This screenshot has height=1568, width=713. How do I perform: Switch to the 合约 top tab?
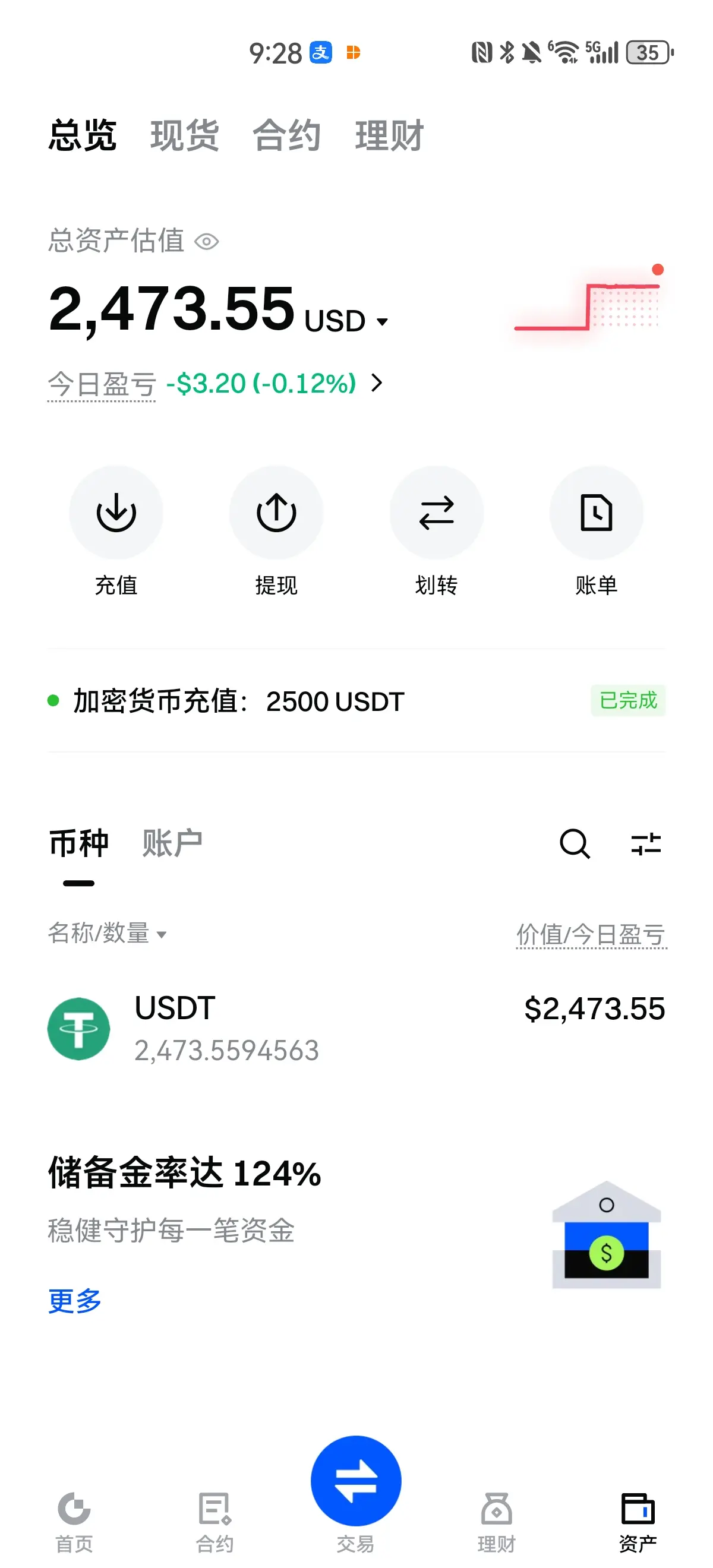click(x=286, y=135)
